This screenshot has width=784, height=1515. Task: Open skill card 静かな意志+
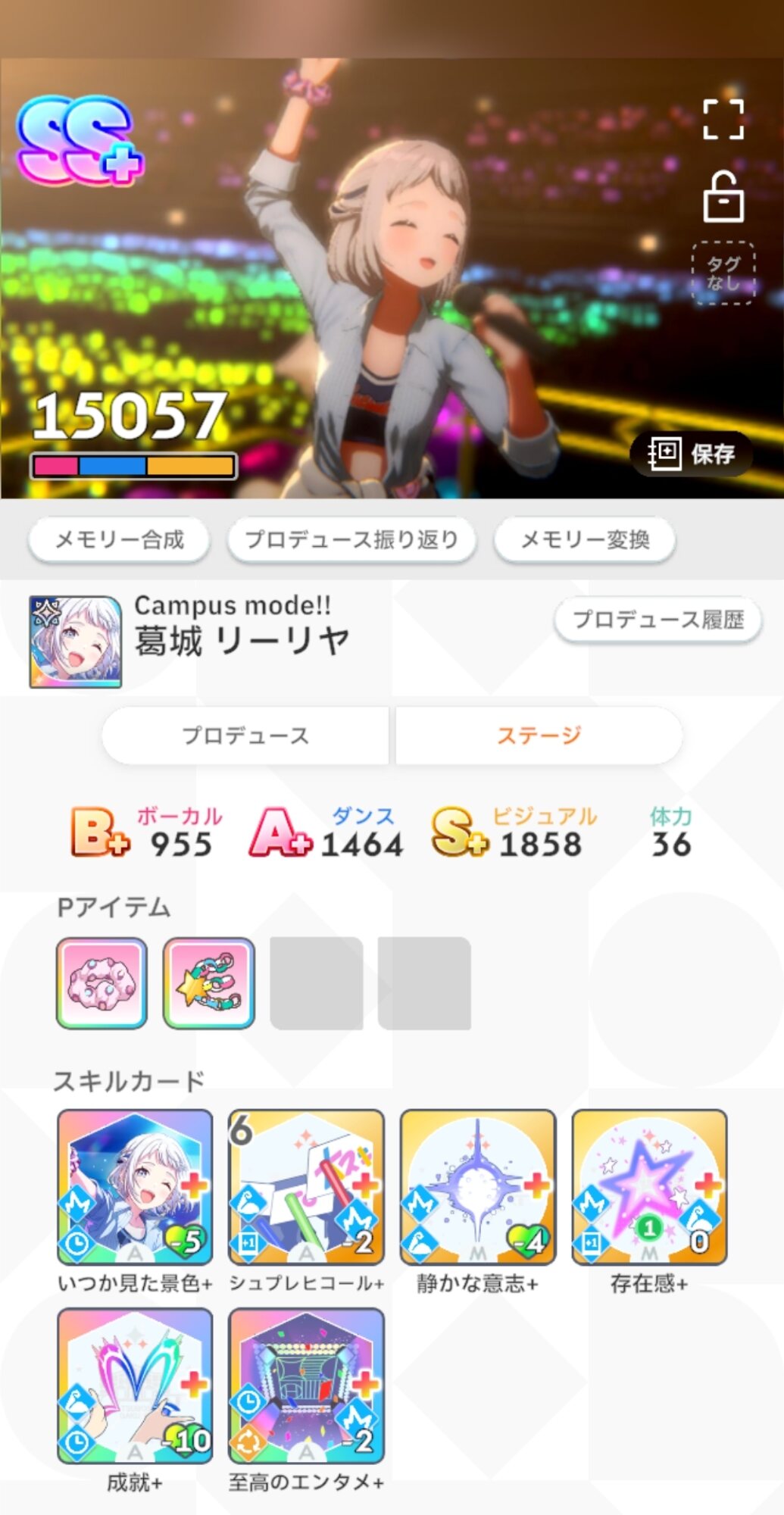click(477, 1187)
